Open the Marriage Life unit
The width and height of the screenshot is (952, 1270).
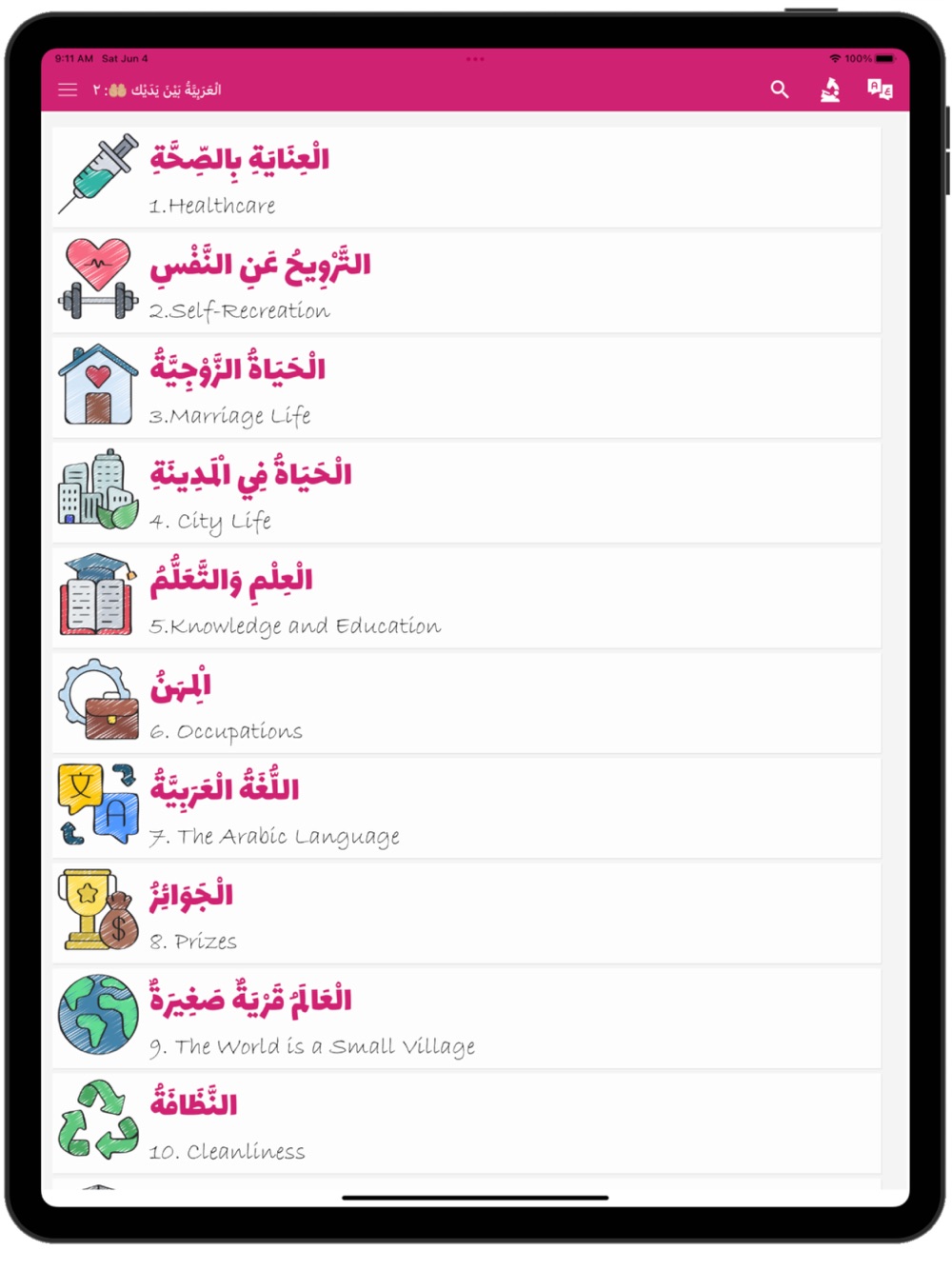click(x=466, y=387)
